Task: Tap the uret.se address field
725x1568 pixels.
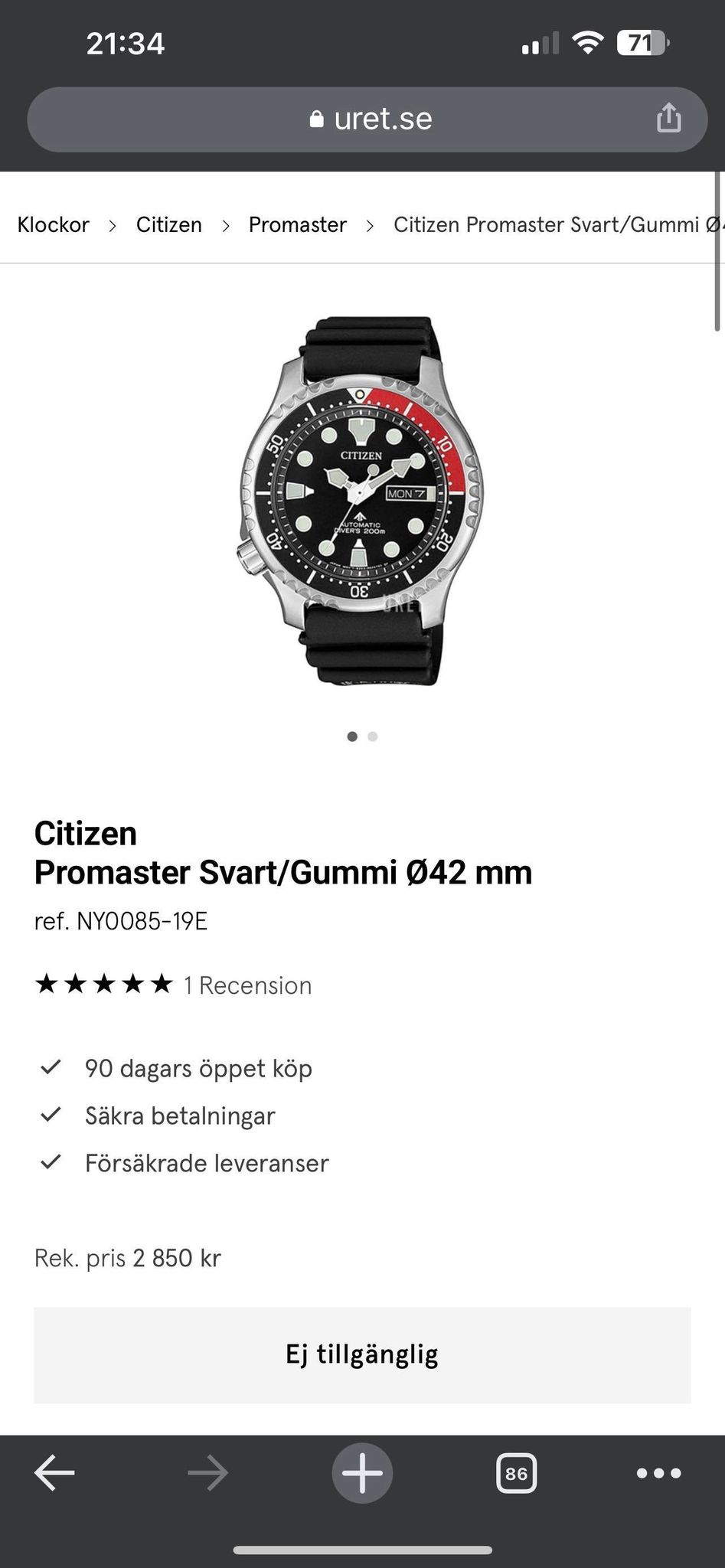Action: 367,119
